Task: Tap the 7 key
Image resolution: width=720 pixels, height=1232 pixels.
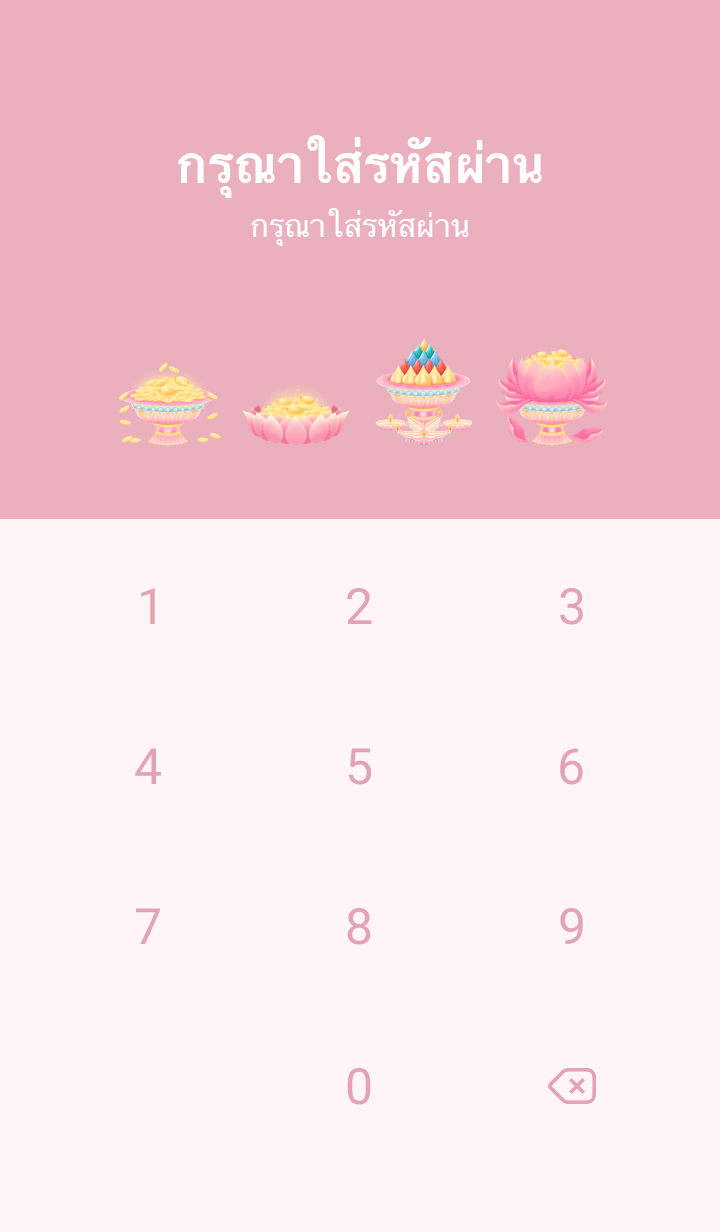Action: (149, 927)
